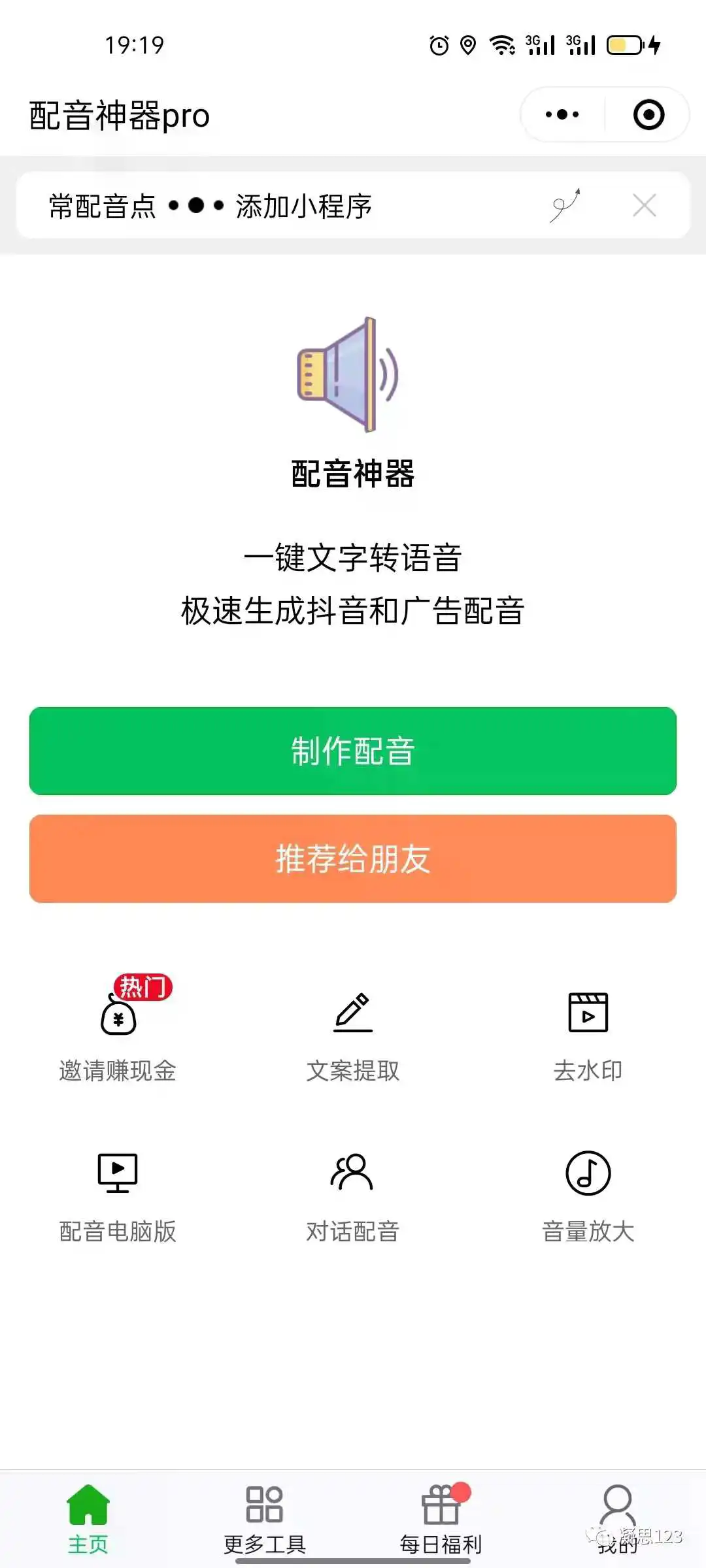Open 邀请赚现金
This screenshot has height=1568, width=706.
(118, 1032)
